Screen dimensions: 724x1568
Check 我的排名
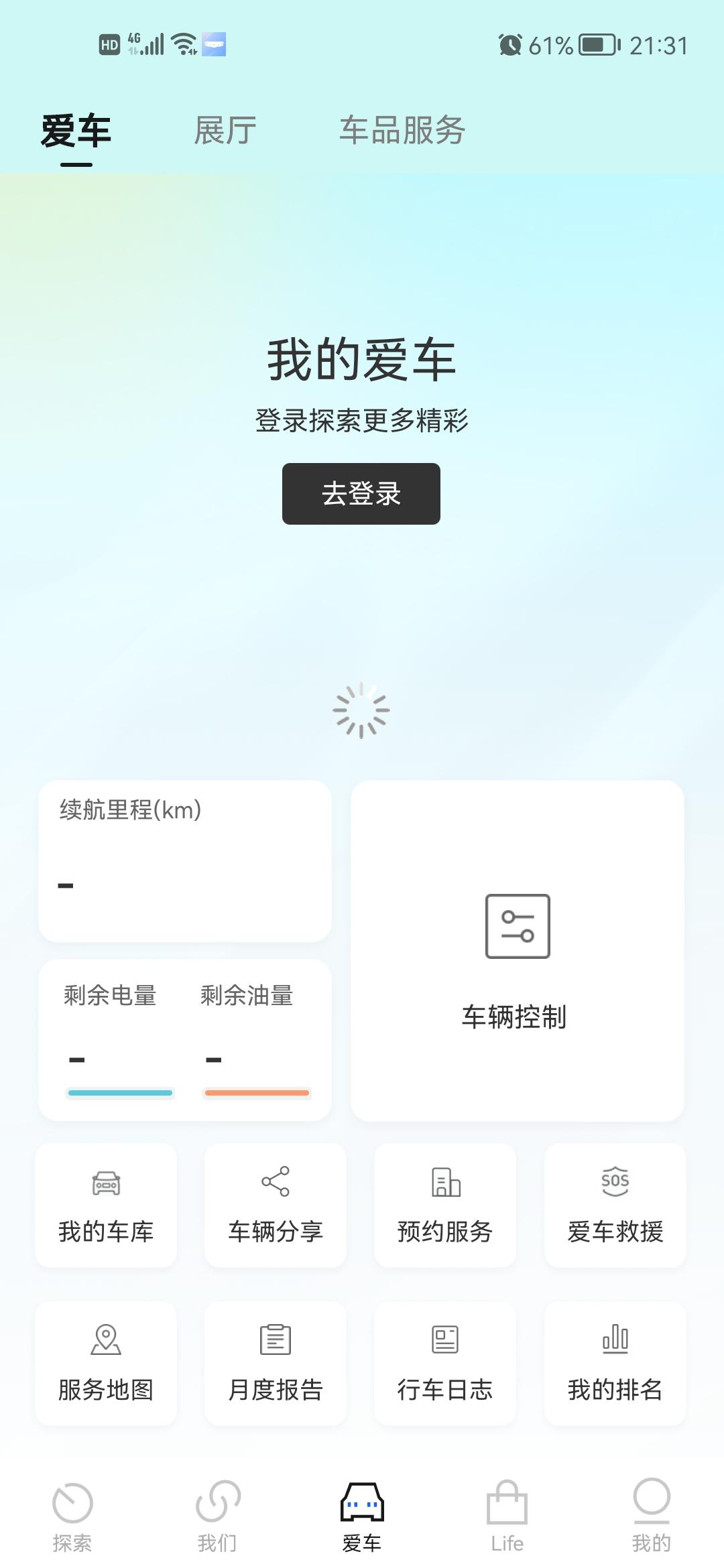615,1364
